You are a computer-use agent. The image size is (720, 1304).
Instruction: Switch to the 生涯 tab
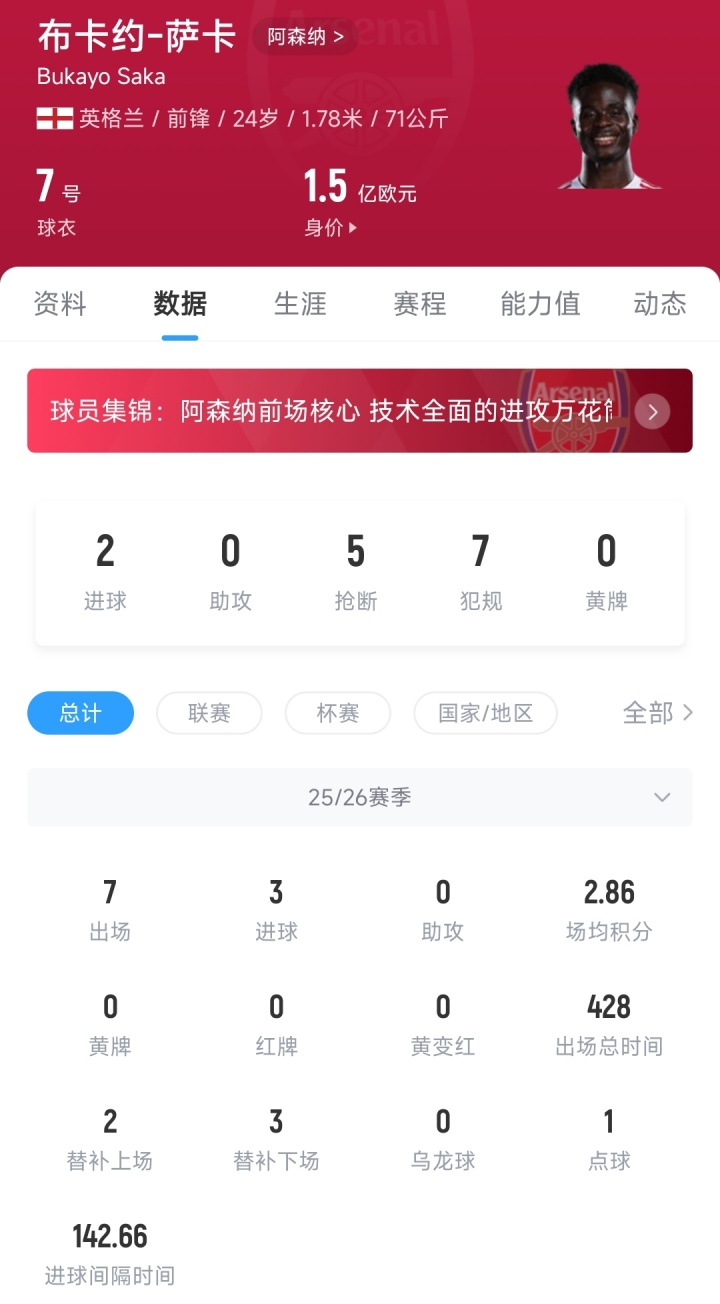pos(300,304)
